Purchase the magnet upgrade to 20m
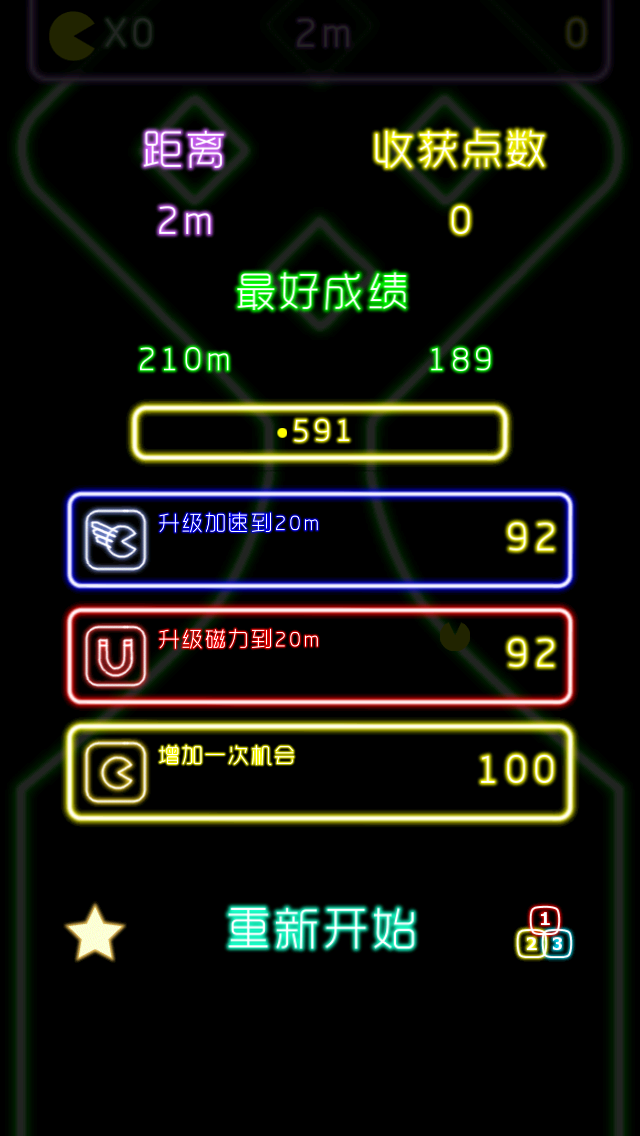This screenshot has width=640, height=1136. pyautogui.click(x=320, y=656)
